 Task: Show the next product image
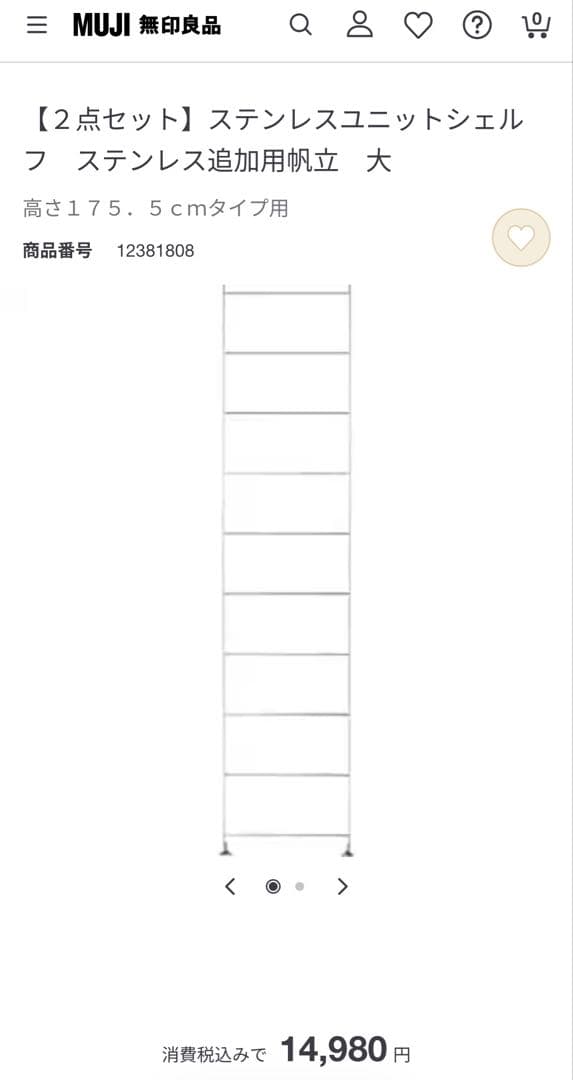(342, 886)
